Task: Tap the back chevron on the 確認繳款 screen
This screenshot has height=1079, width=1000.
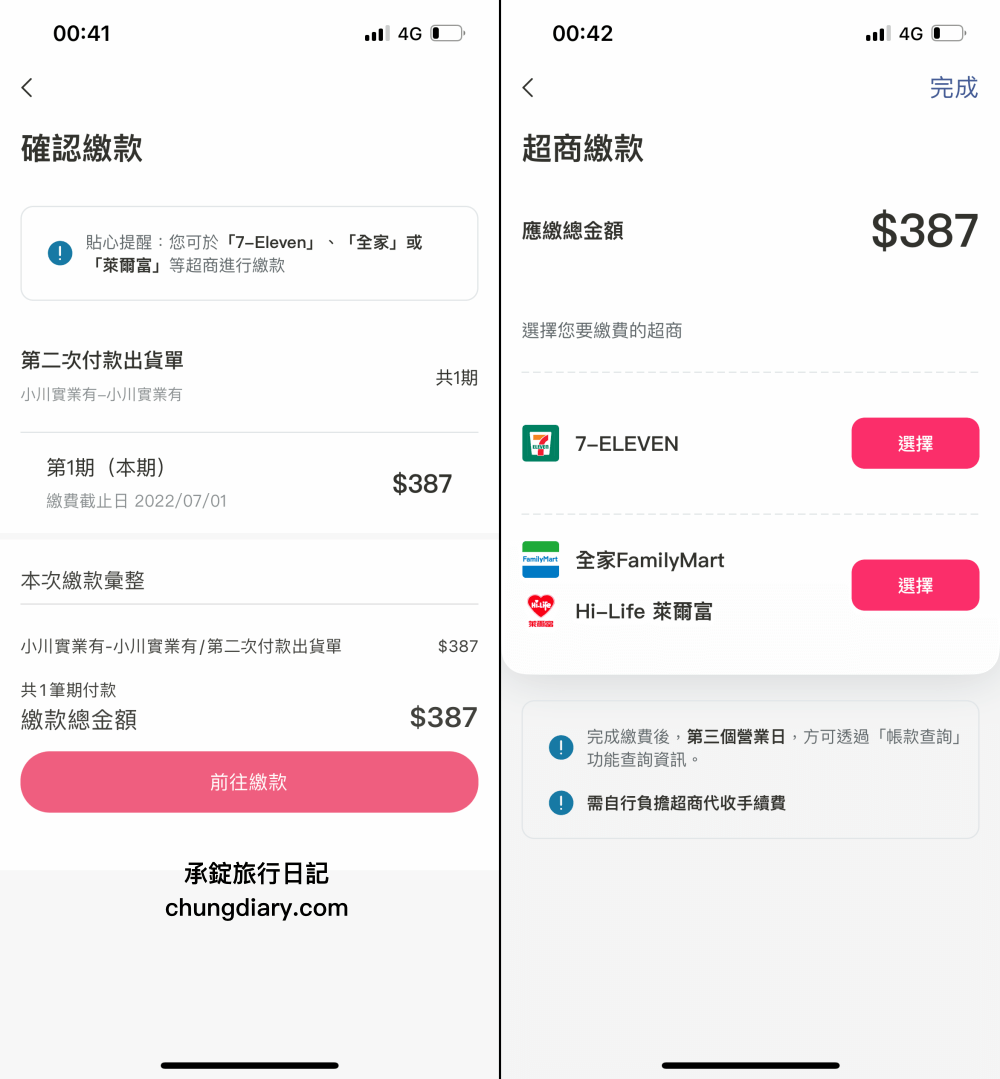Action: coord(26,88)
